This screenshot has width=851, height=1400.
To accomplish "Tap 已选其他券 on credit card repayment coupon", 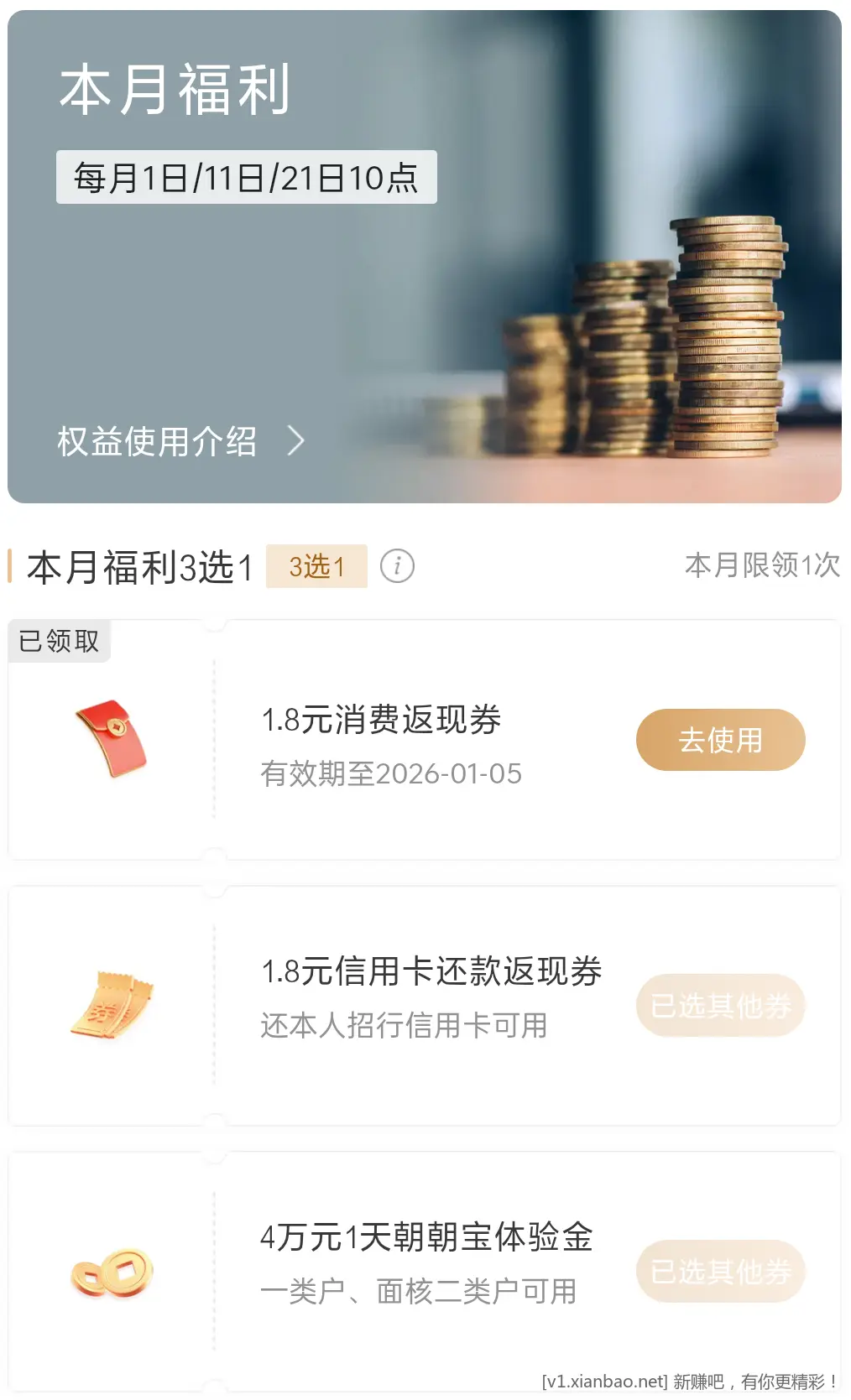I will (x=720, y=1006).
